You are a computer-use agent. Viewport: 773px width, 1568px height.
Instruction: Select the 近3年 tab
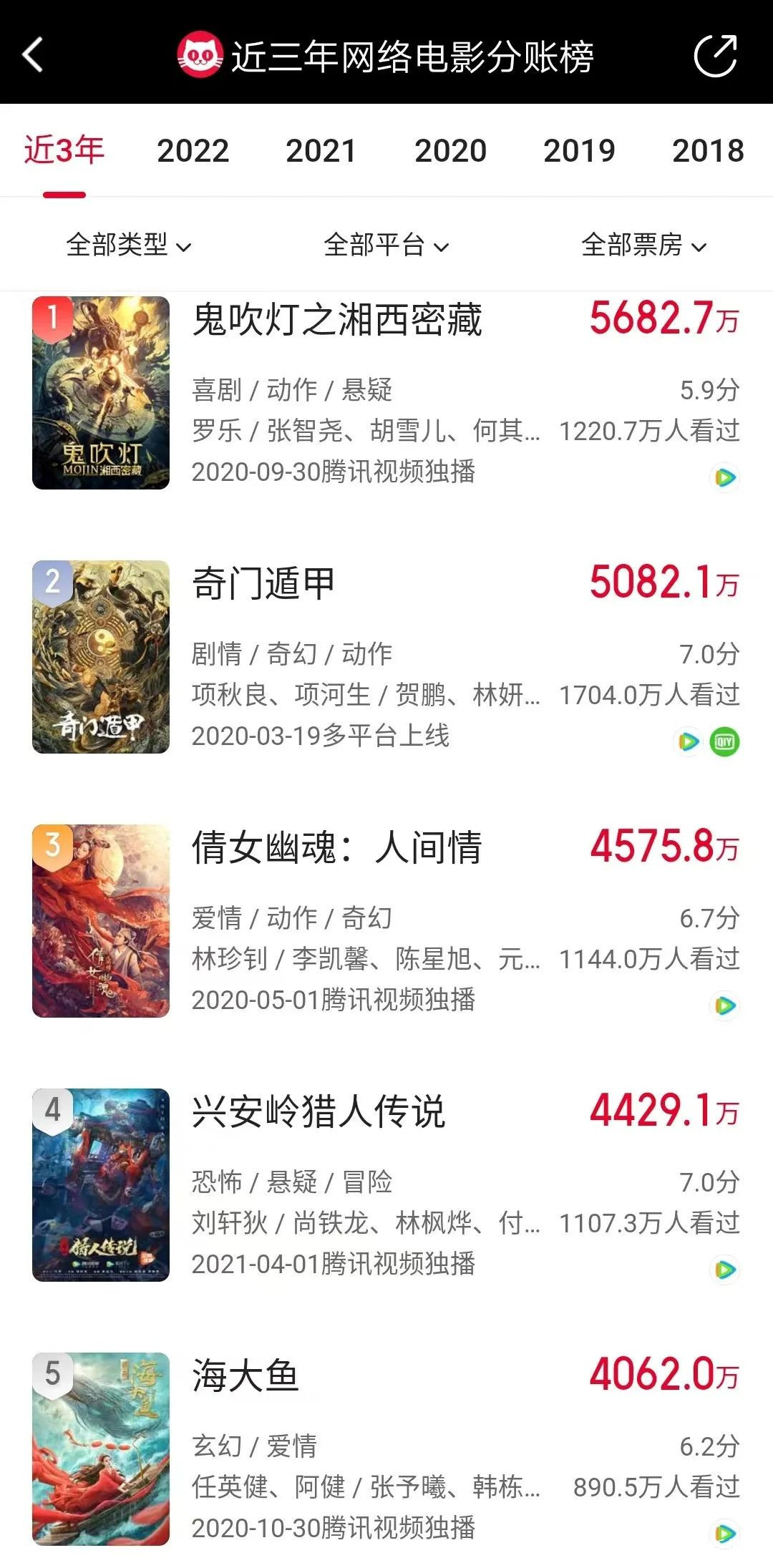click(64, 151)
